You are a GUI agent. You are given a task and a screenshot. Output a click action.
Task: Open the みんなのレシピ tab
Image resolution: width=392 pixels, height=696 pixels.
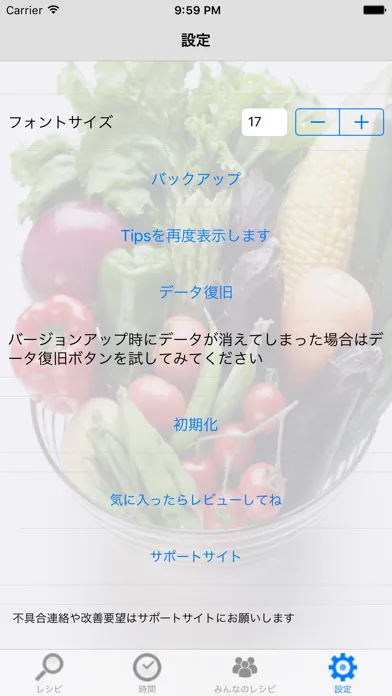pos(245,673)
